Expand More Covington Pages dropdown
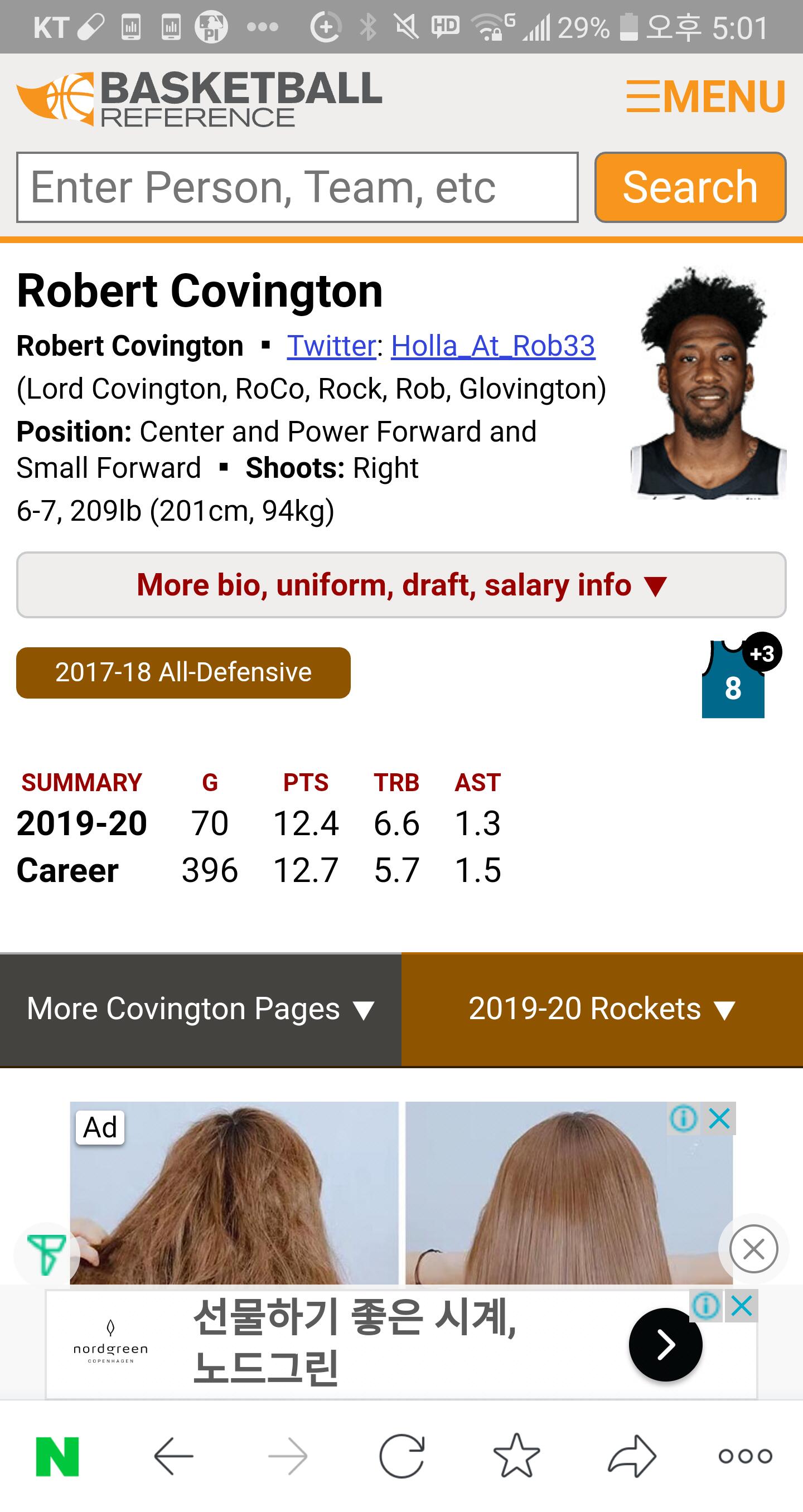803x1512 pixels. [201, 1010]
